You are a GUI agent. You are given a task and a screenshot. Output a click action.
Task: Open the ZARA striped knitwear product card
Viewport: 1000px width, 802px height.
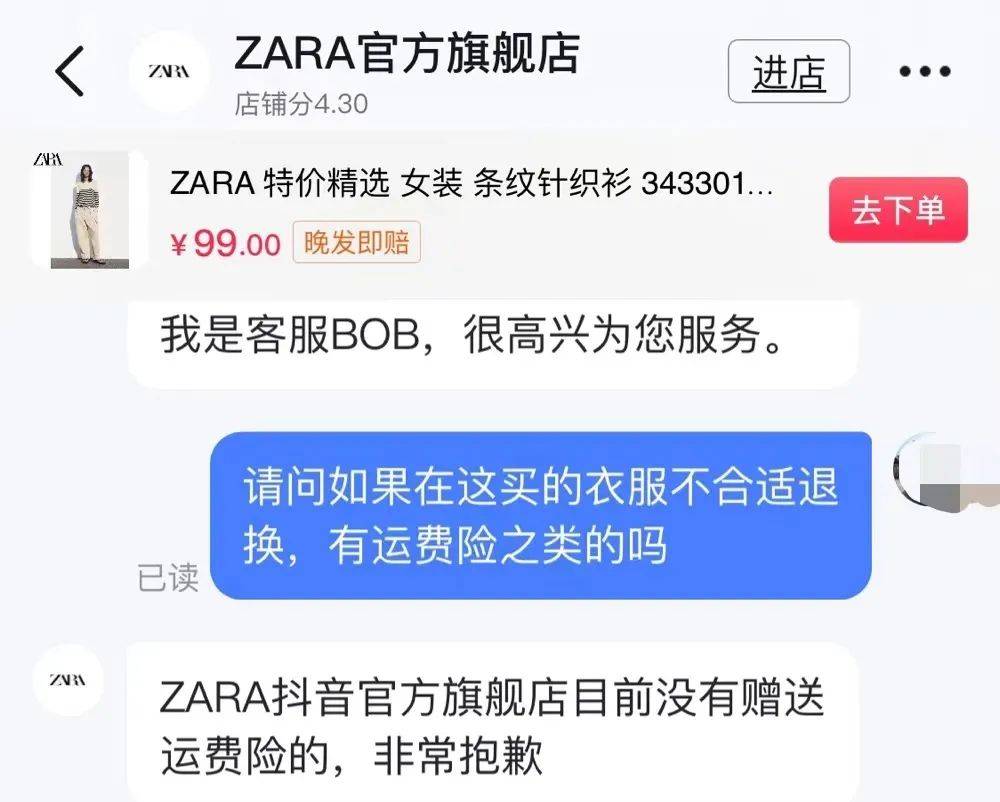tap(470, 210)
